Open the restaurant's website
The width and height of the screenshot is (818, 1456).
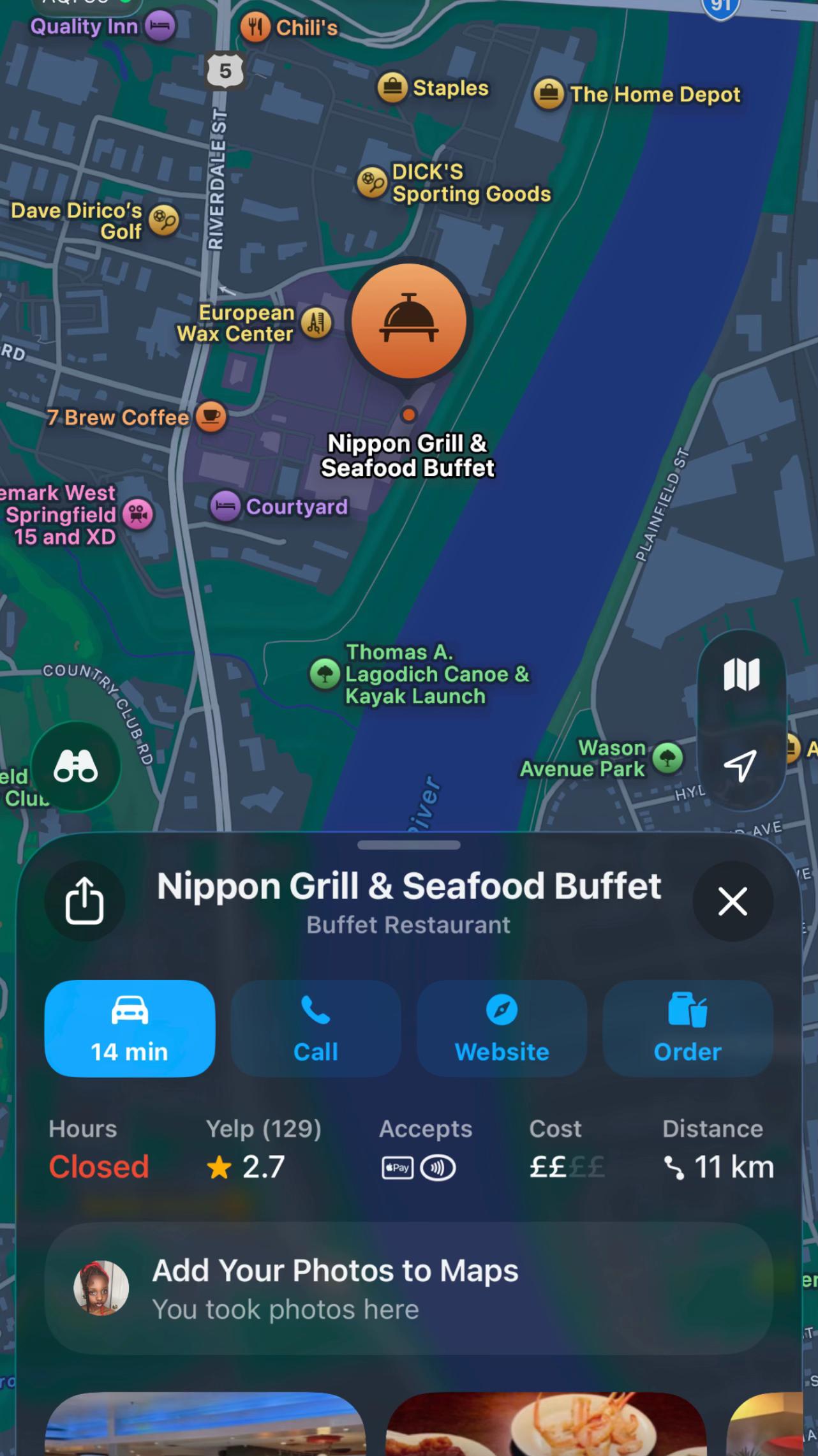[502, 1028]
